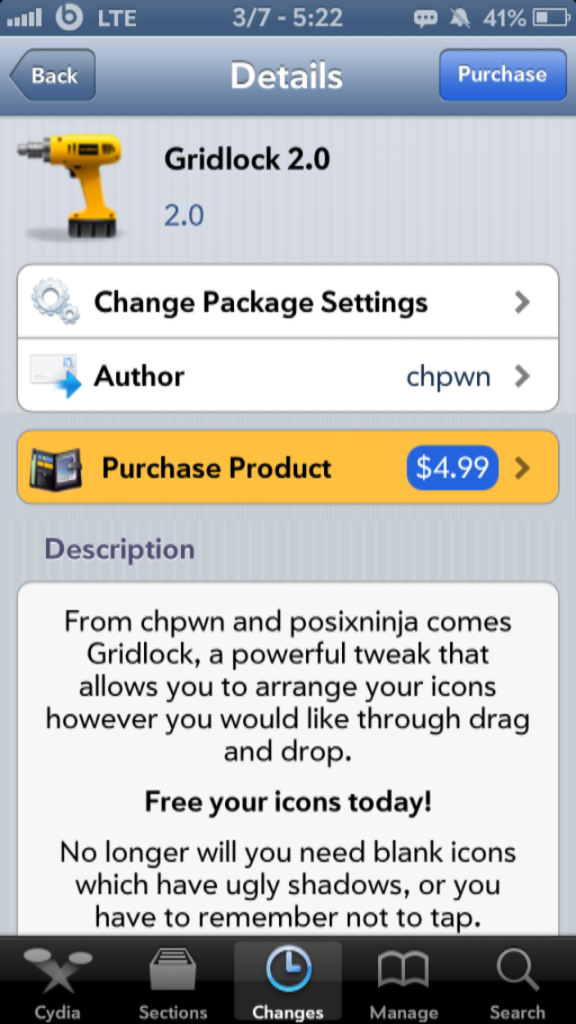This screenshot has height=1024, width=576.
Task: Go back using the Back button
Action: click(x=54, y=75)
